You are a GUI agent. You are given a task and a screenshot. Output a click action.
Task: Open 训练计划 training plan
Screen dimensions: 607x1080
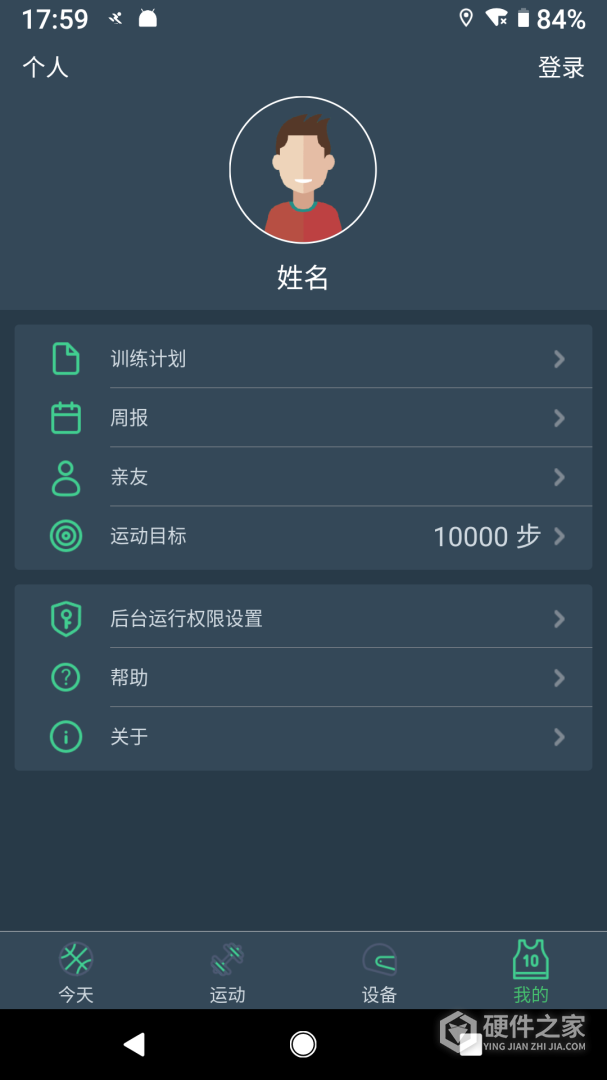303,359
